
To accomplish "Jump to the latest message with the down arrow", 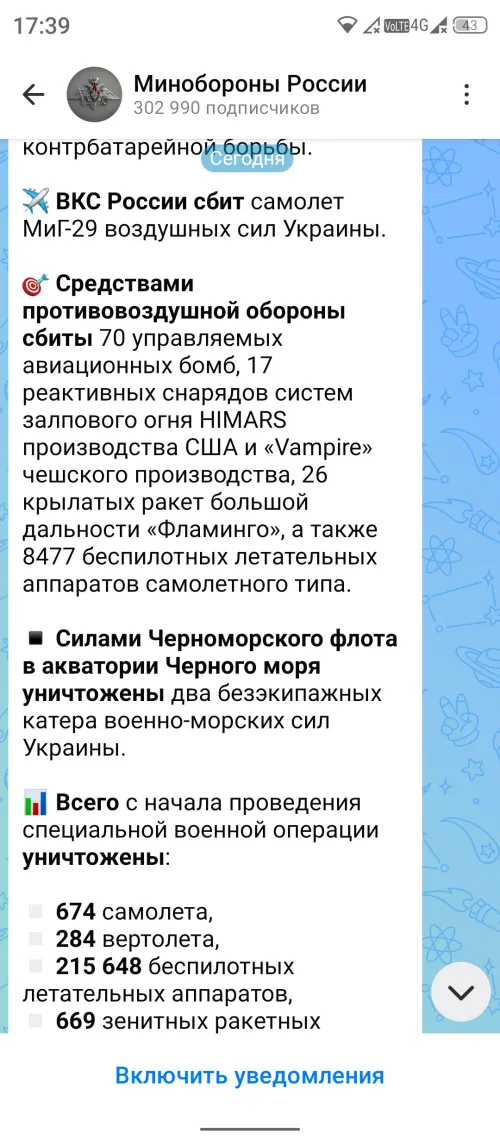I will pos(461,992).
